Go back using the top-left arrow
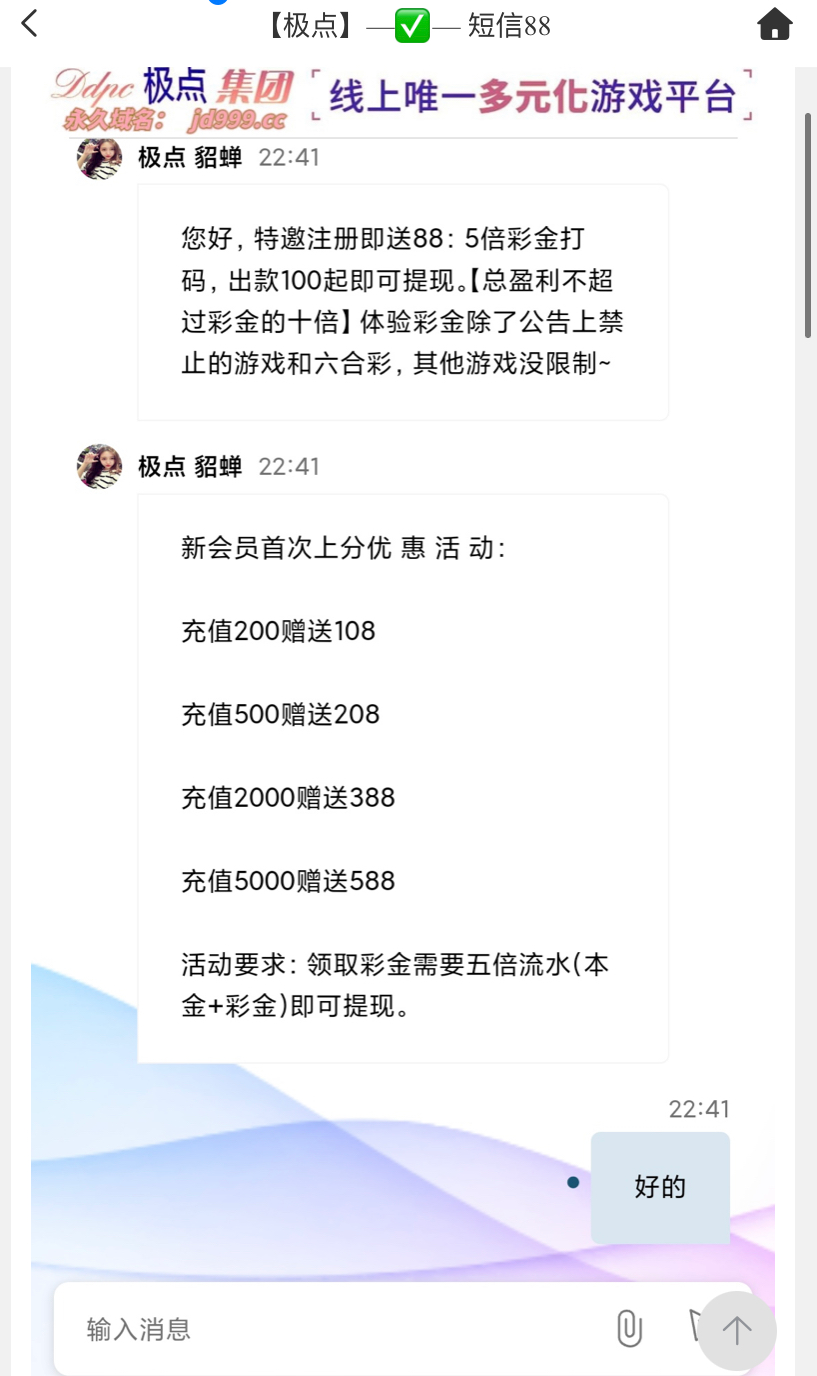Screen dimensions: 817x1376 (30, 24)
